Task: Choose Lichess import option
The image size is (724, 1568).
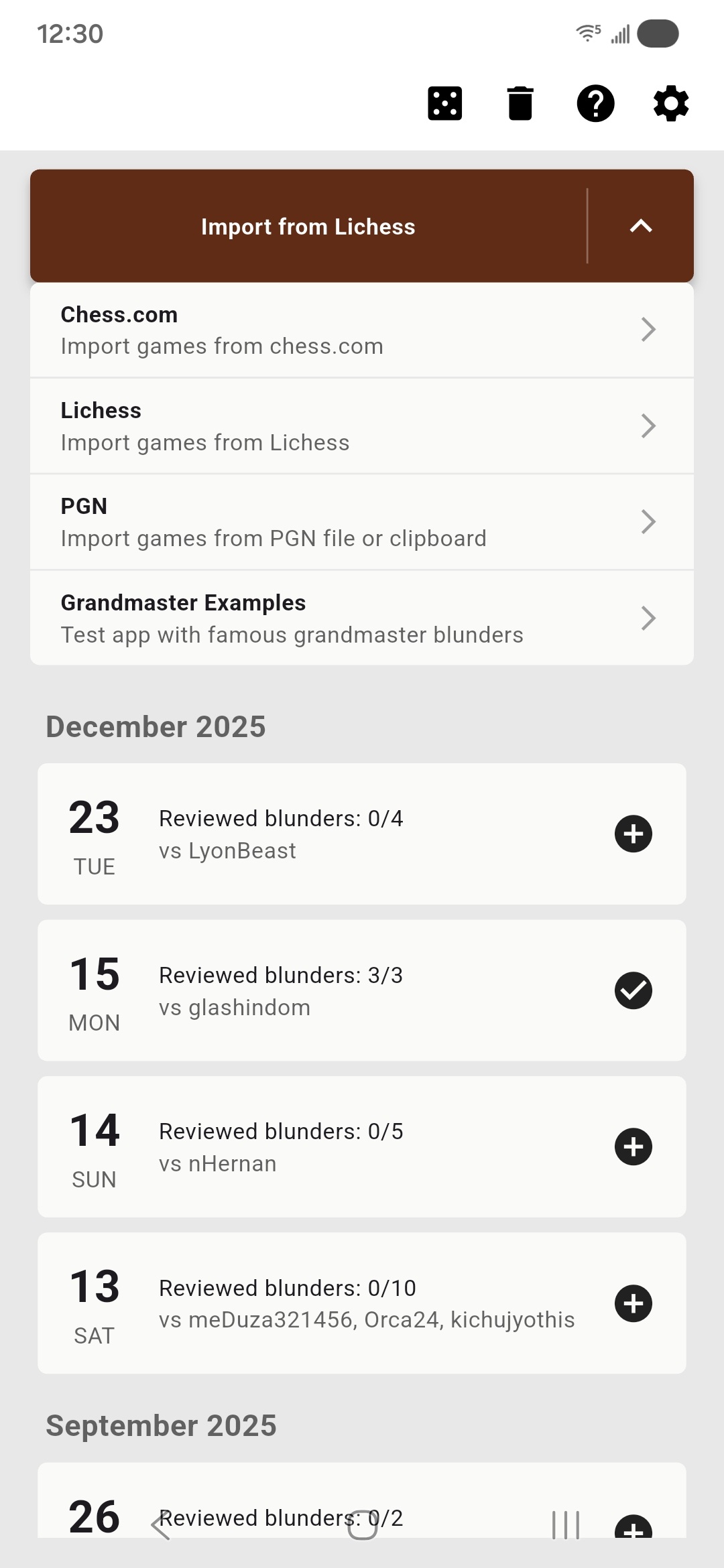Action: click(362, 426)
